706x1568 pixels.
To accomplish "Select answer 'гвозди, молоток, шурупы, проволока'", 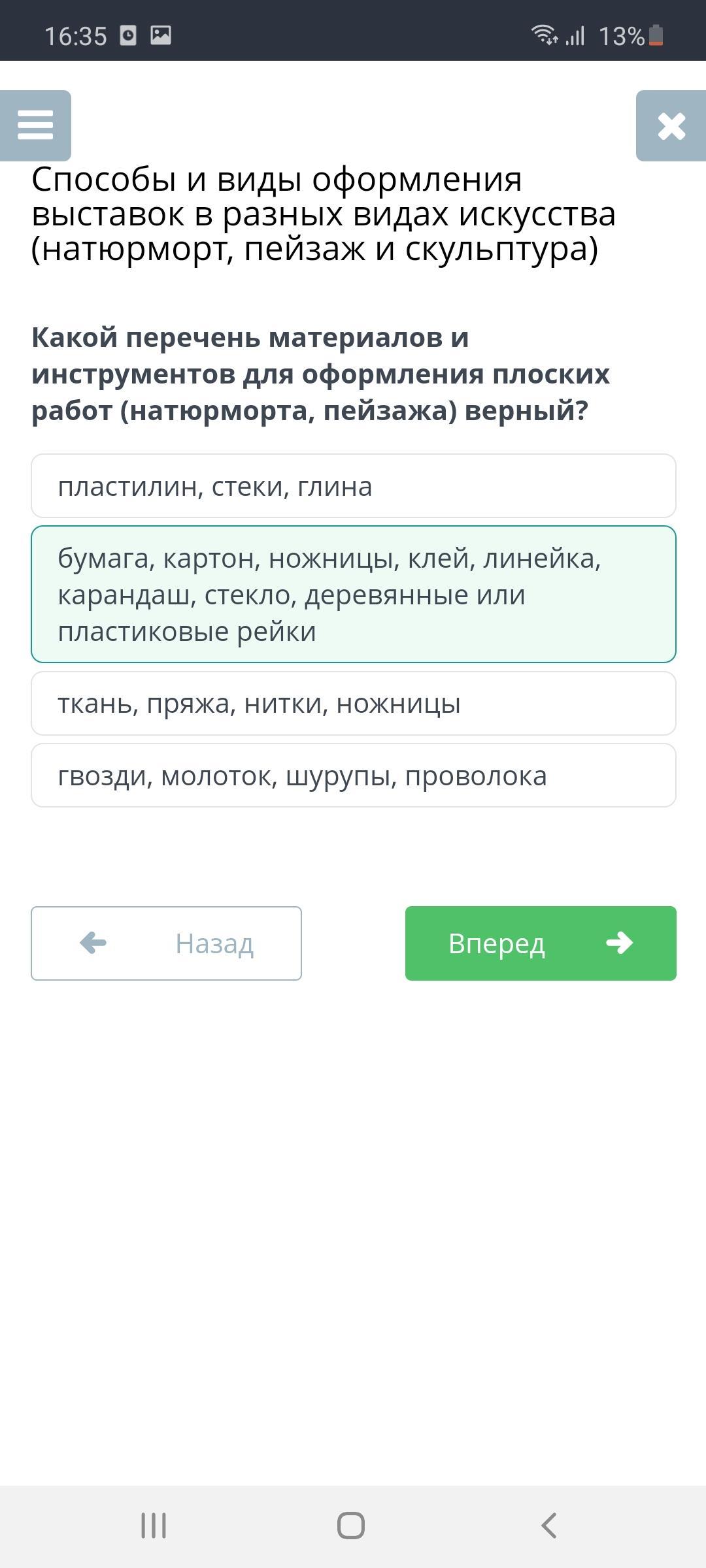I will (353, 776).
